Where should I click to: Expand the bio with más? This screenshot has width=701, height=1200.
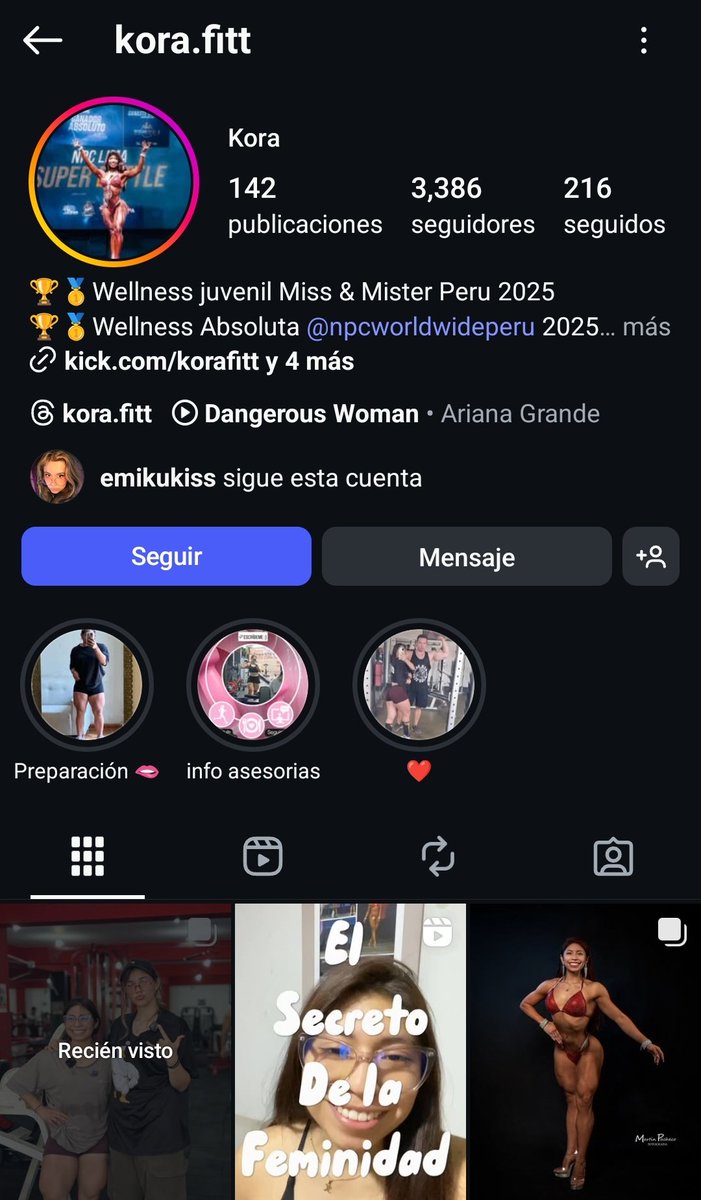click(x=649, y=327)
